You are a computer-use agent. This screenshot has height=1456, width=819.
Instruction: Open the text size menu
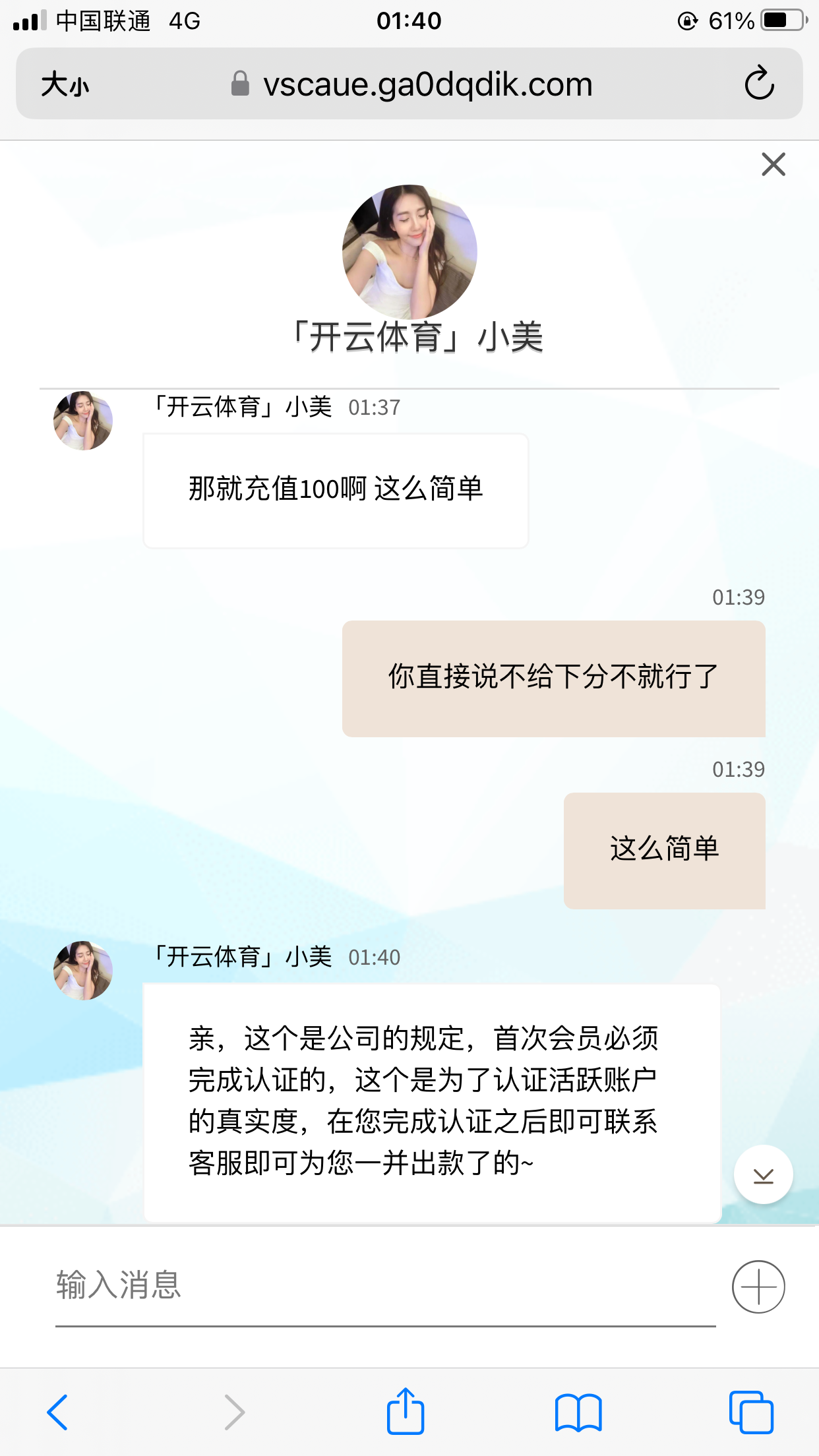(x=65, y=85)
